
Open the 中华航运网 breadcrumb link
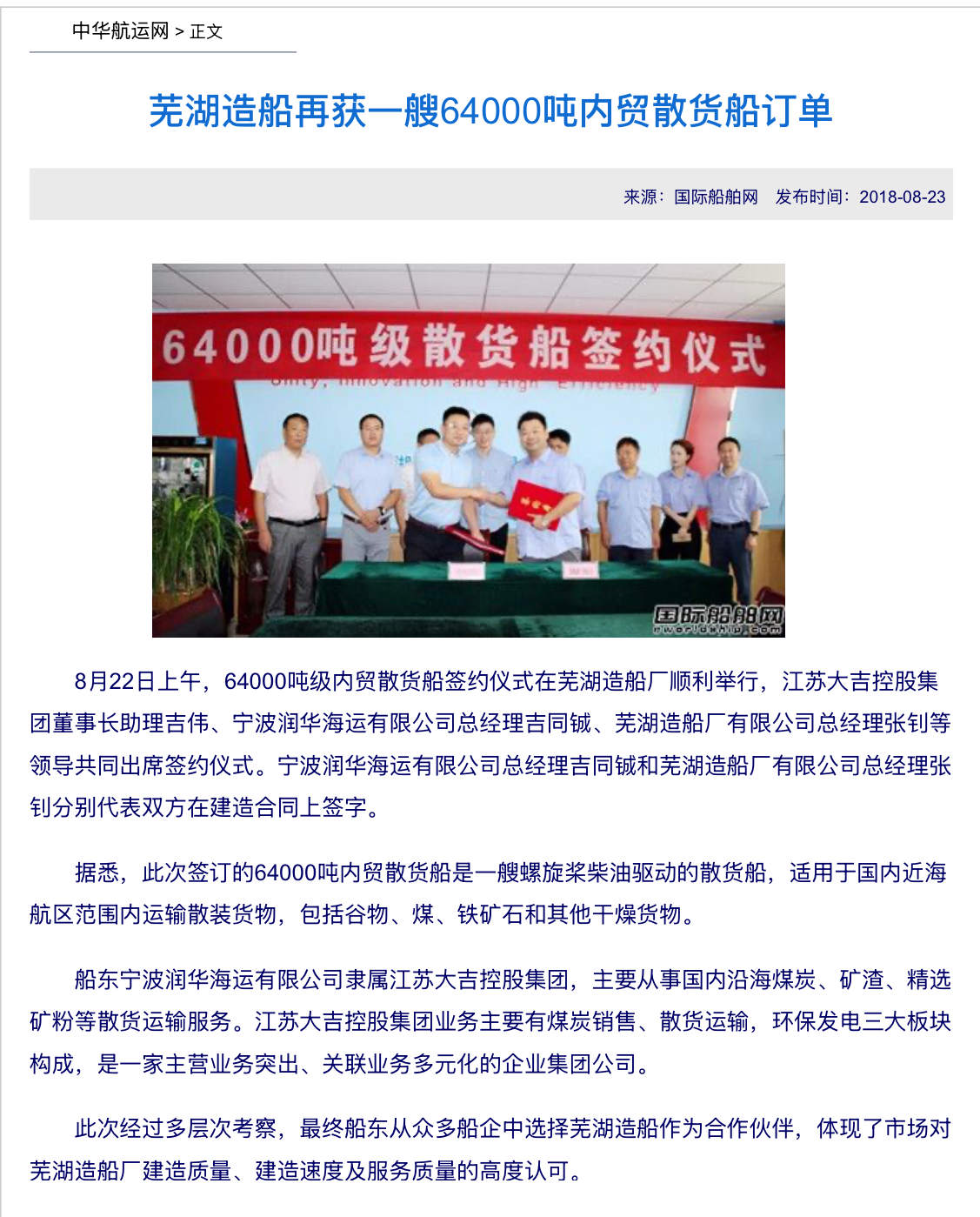point(120,31)
